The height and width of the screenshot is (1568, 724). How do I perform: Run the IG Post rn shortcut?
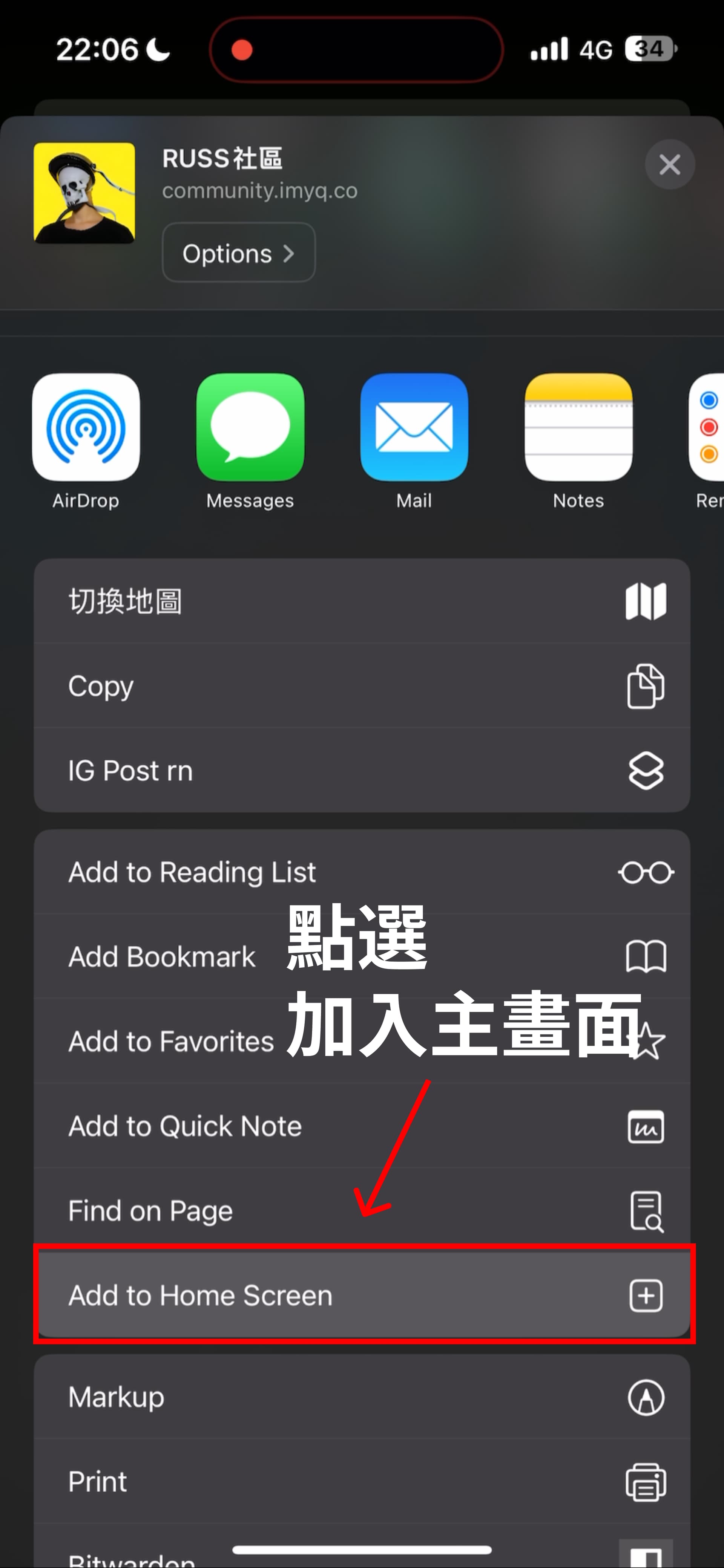click(362, 770)
